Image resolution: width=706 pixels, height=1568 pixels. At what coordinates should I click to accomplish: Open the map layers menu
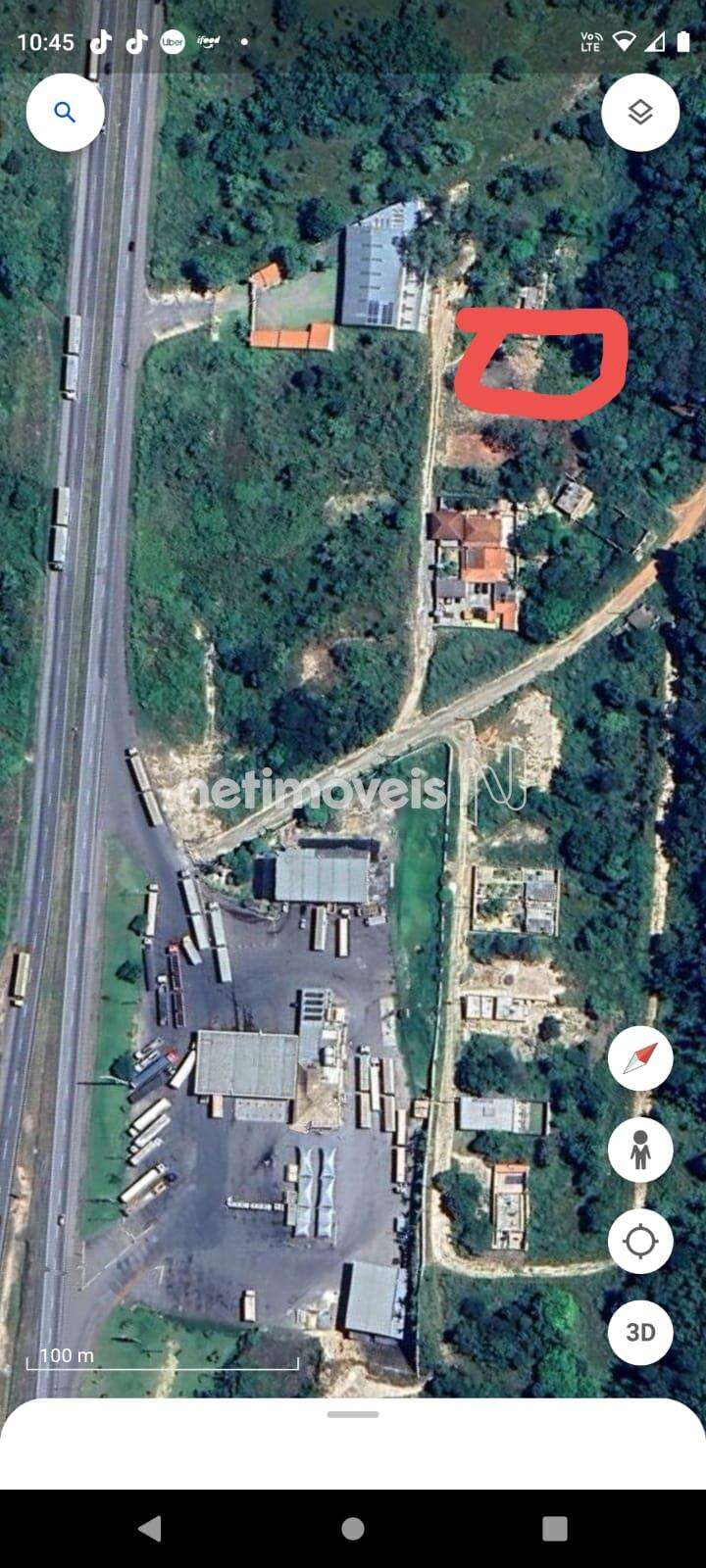pos(640,113)
